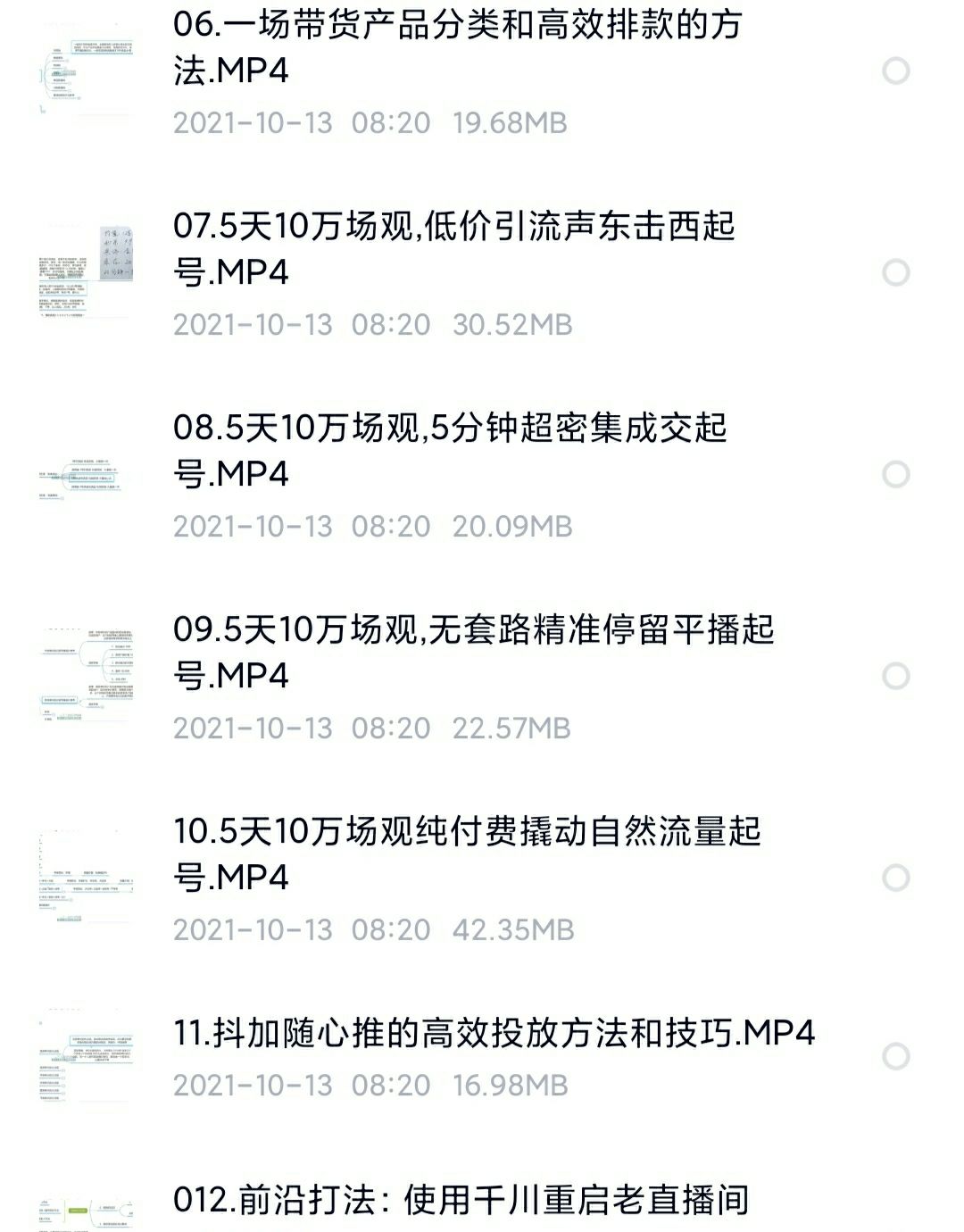964x1232 pixels.
Task: Open the 08 5分钟超密集成交起号 video
Action: [x=450, y=451]
